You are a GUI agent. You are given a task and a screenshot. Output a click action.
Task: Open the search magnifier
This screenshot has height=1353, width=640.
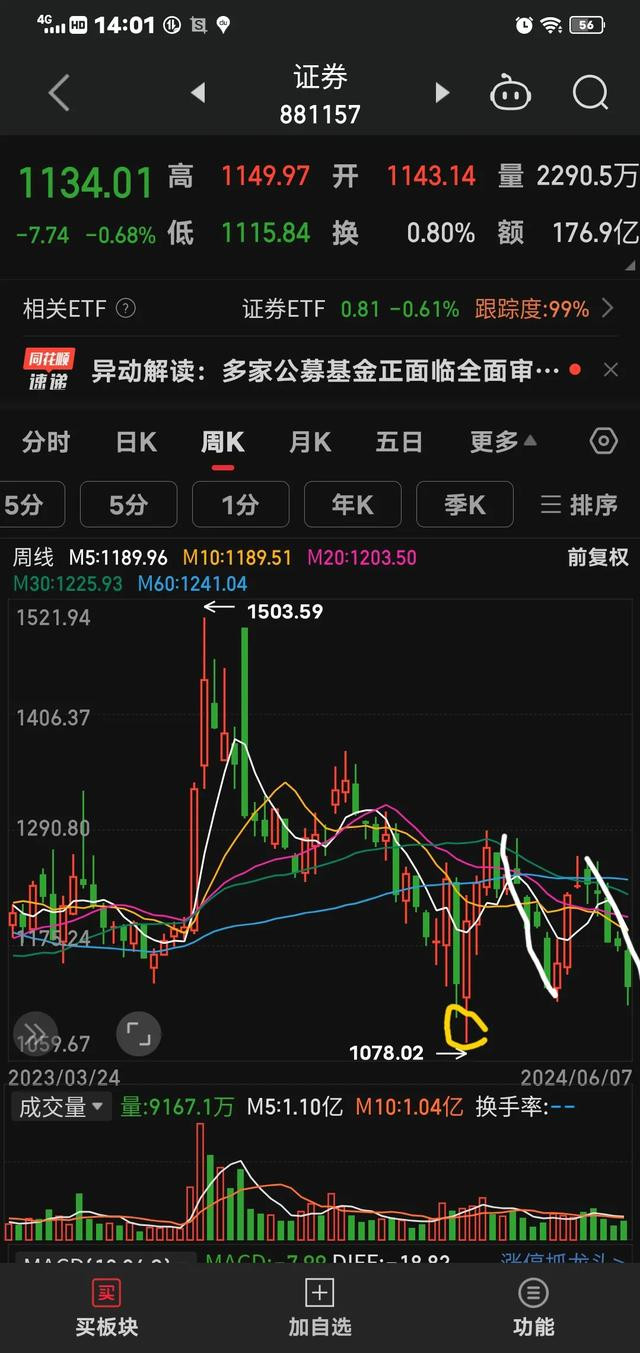pyautogui.click(x=590, y=94)
